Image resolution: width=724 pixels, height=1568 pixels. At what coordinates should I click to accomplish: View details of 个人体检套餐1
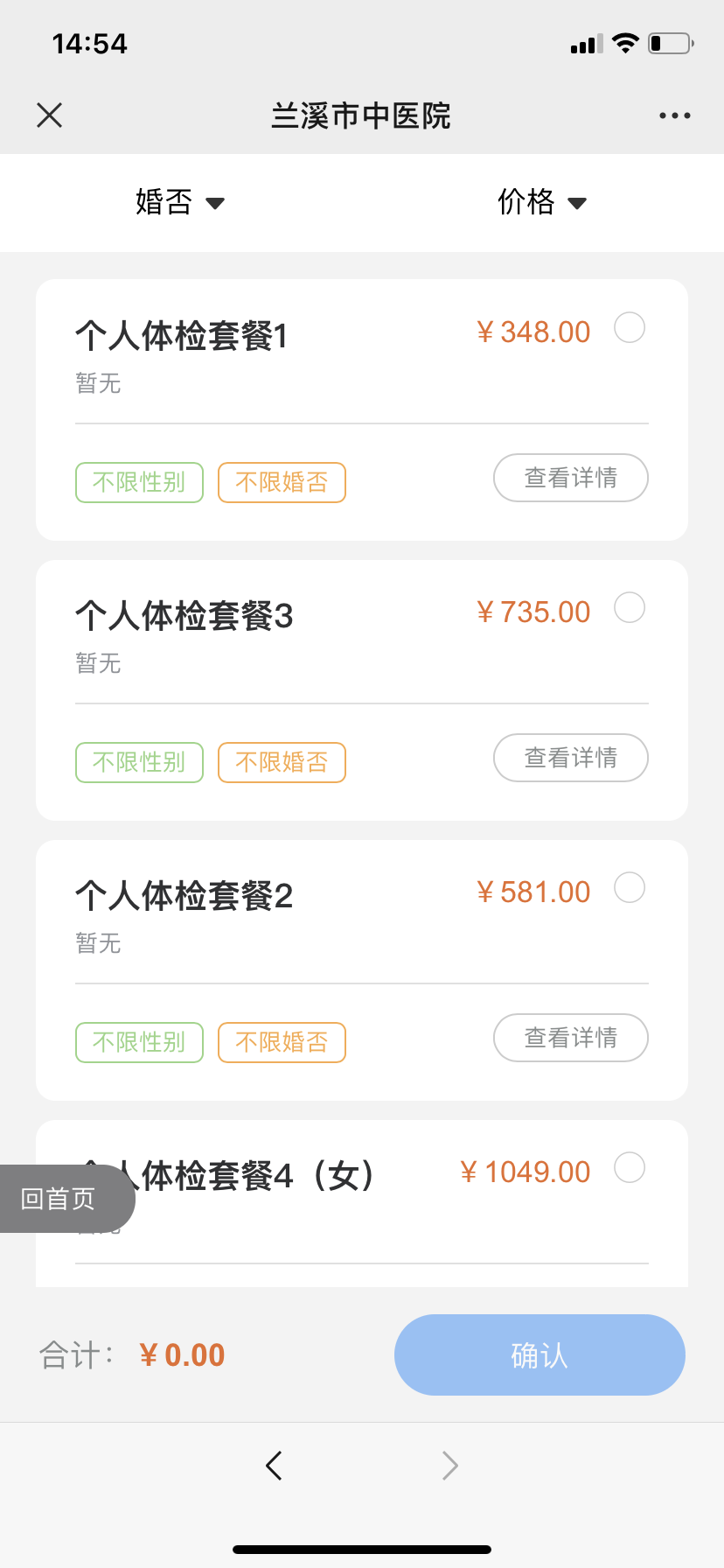tap(571, 478)
